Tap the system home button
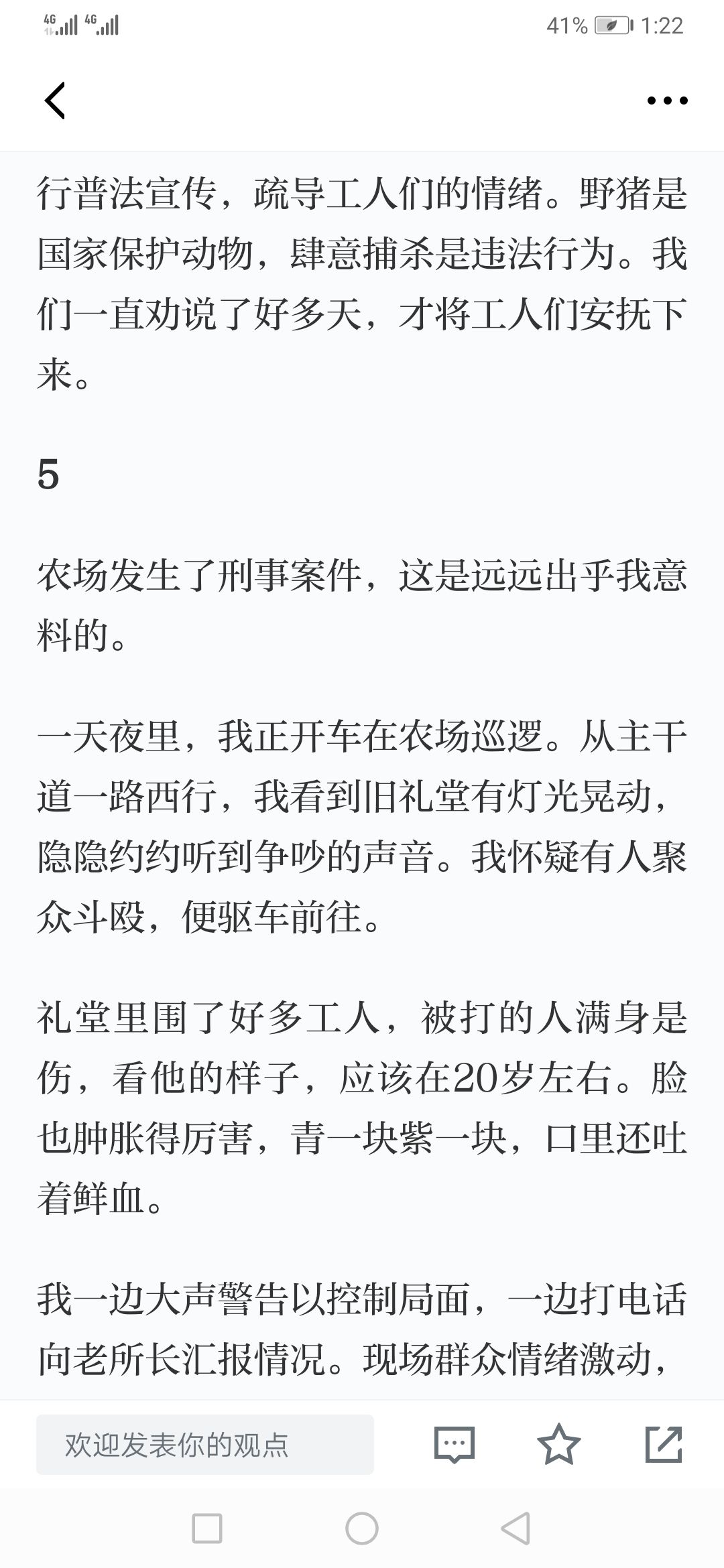This screenshot has width=724, height=1568. 362,1528
